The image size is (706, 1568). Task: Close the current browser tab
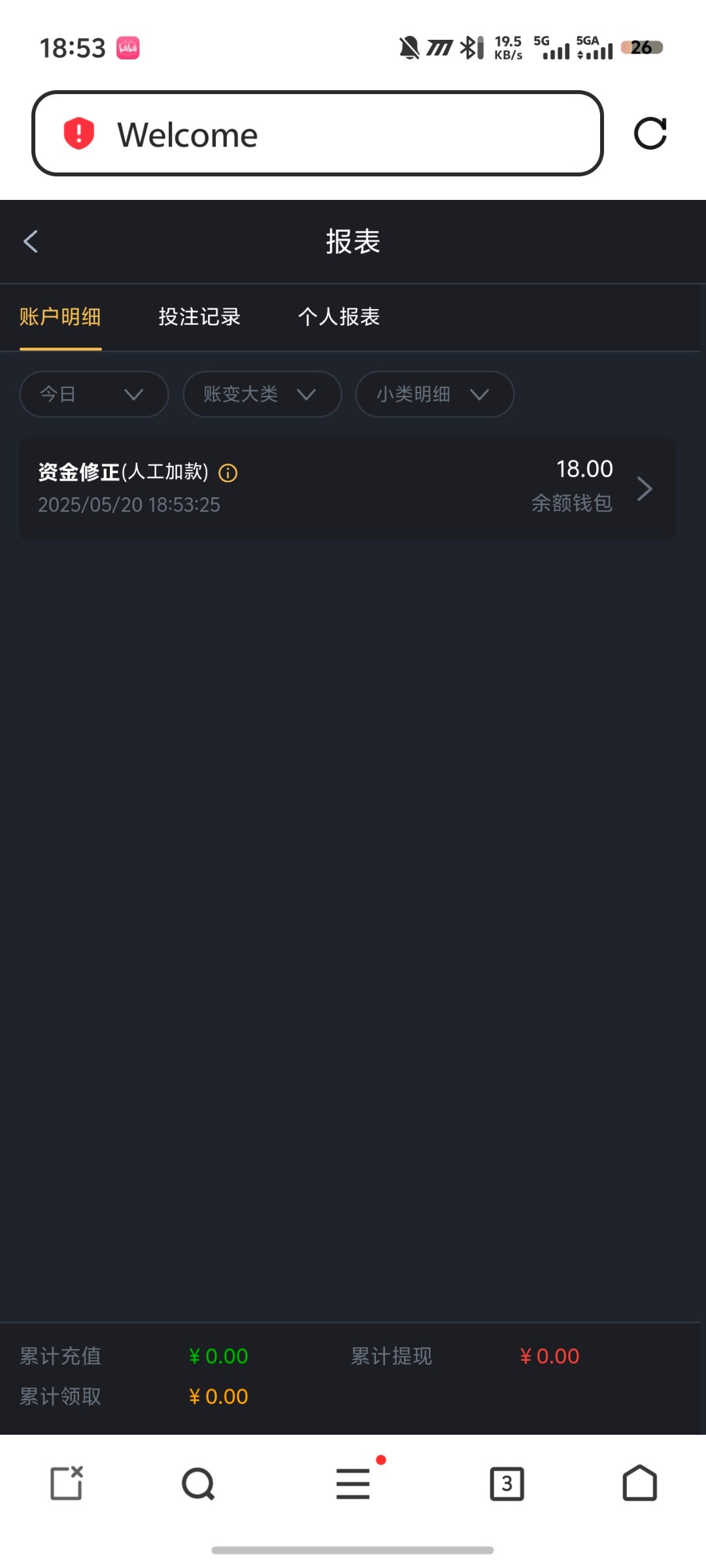(x=67, y=1484)
